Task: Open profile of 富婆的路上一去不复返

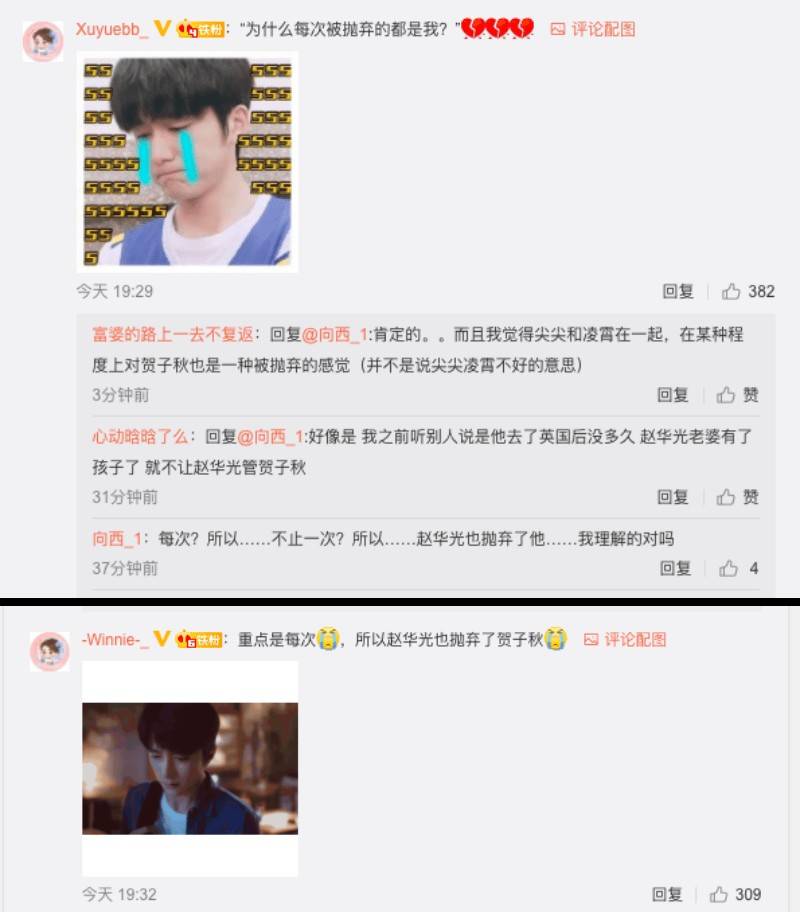Action: click(173, 334)
